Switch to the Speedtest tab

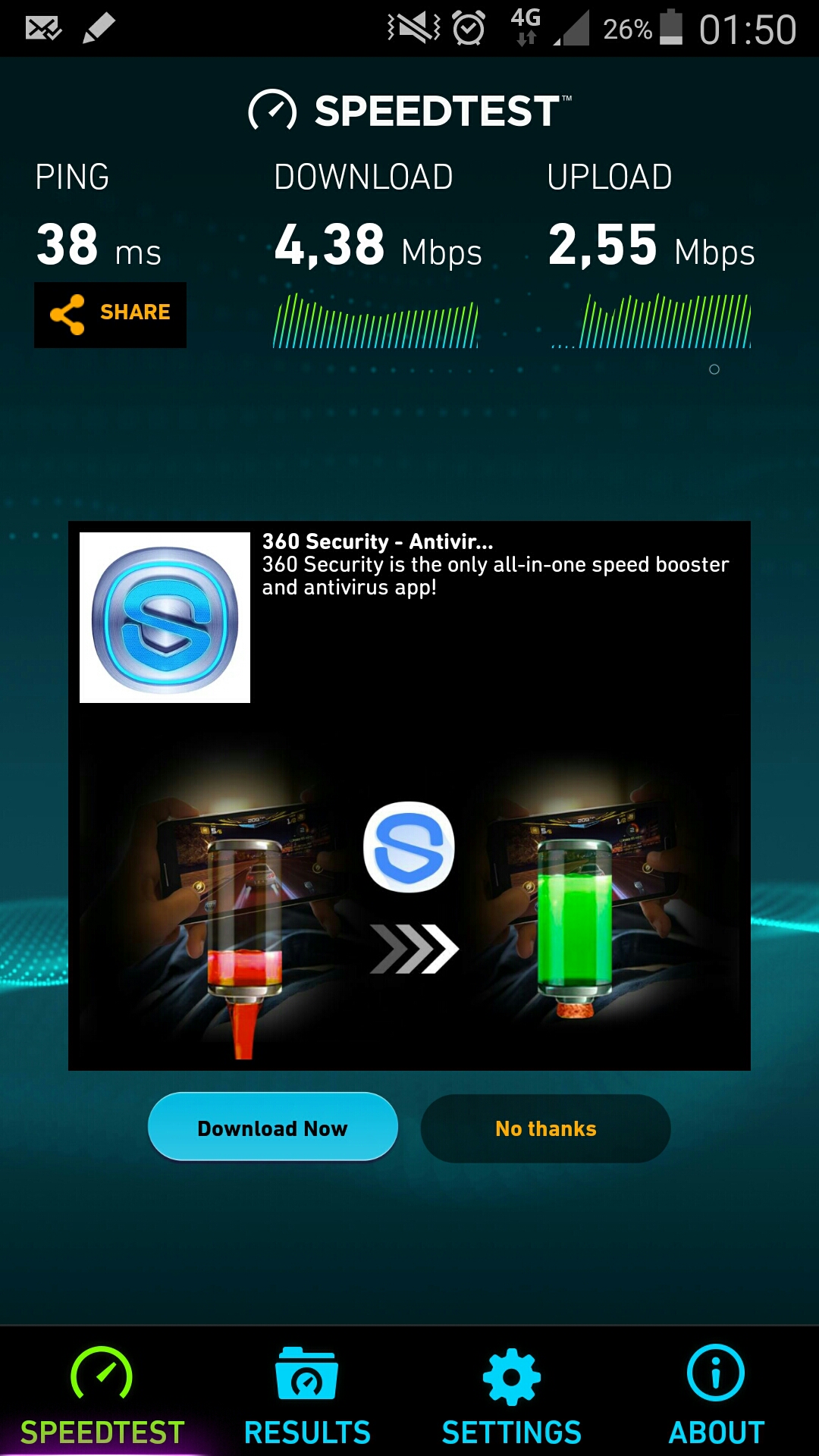(102, 1395)
